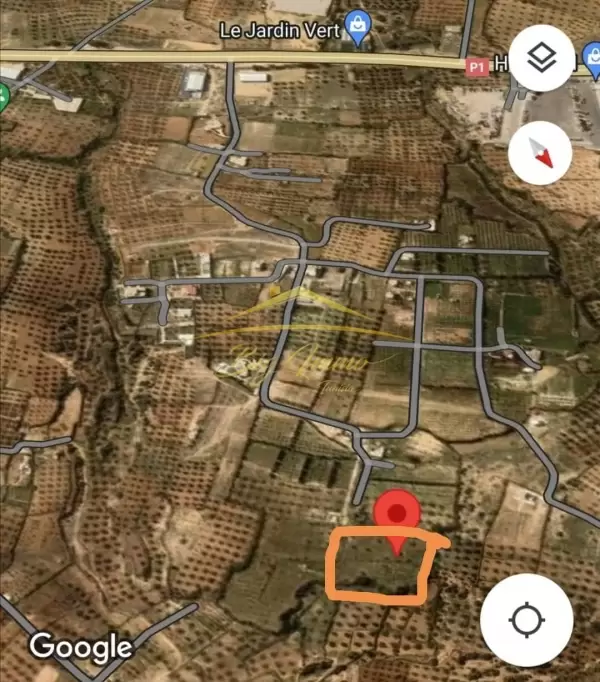Center the map on my location
This screenshot has height=682, width=600.
point(526,621)
